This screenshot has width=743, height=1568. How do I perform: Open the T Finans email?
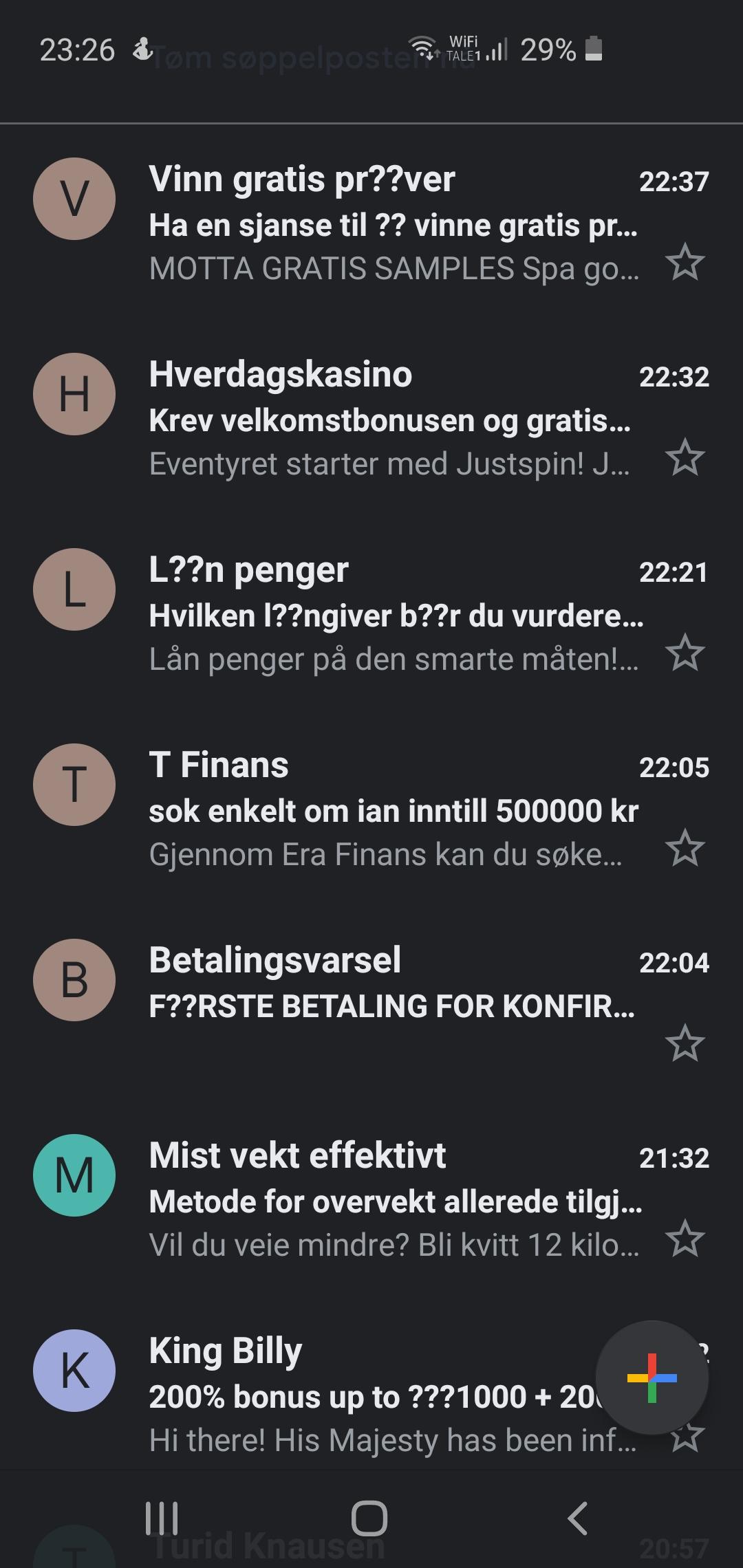pos(371,809)
